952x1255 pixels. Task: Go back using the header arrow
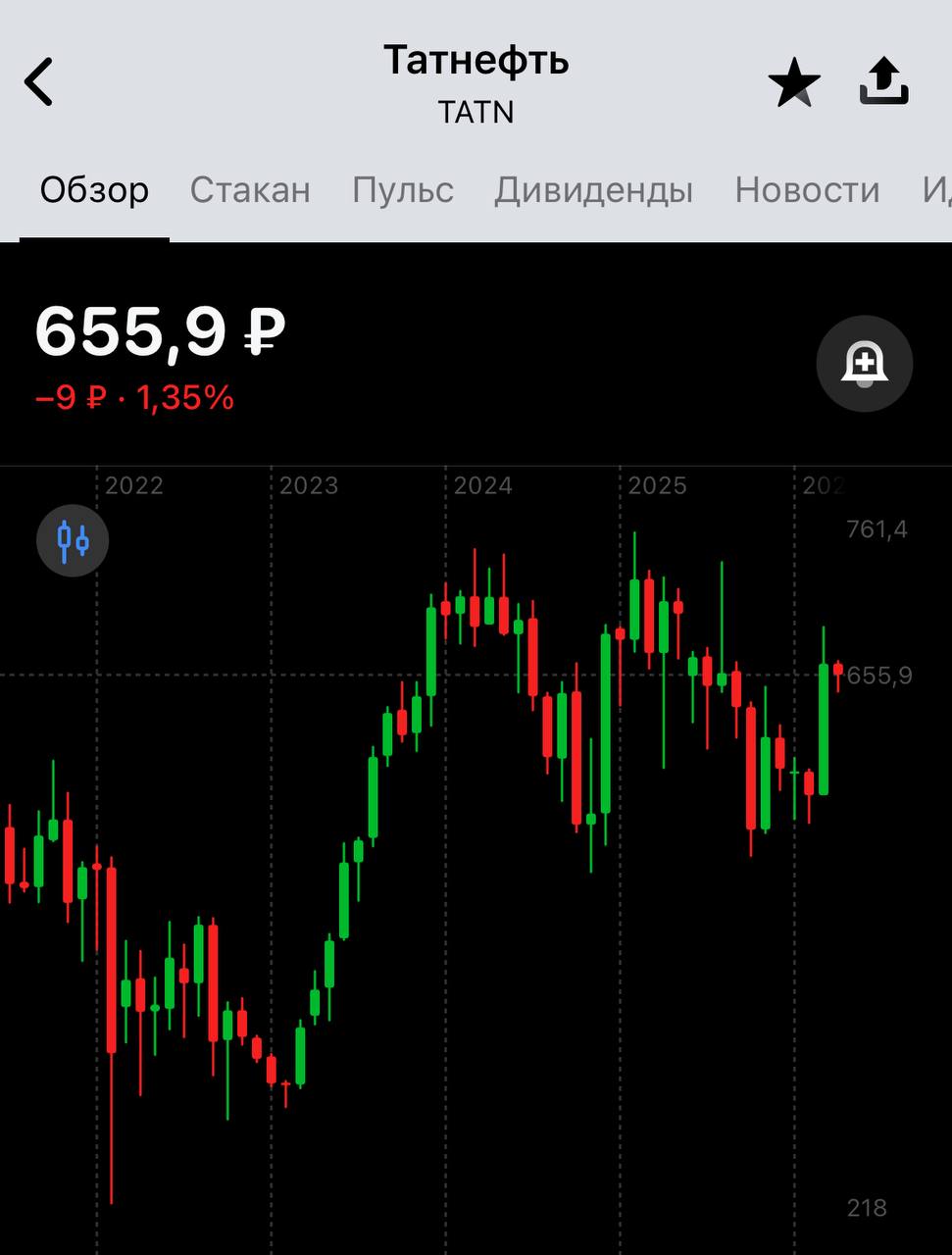point(39,82)
